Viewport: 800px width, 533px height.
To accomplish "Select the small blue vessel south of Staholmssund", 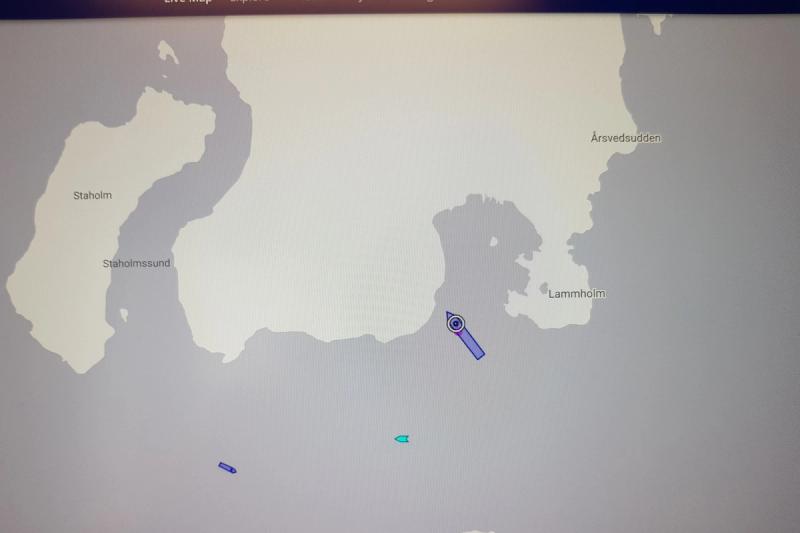I will pos(227,467).
